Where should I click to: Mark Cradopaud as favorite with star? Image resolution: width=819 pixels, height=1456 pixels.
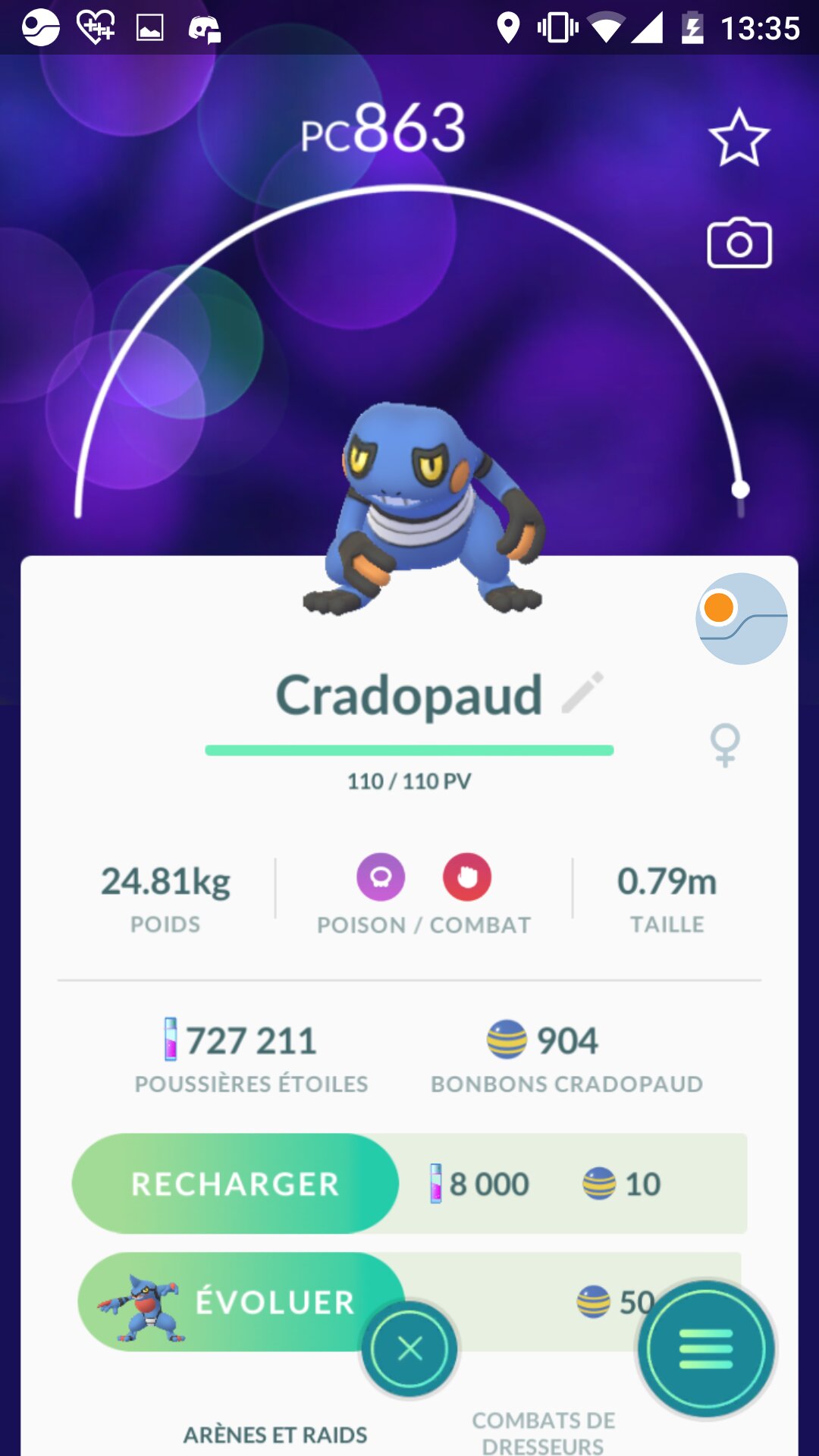(x=739, y=137)
